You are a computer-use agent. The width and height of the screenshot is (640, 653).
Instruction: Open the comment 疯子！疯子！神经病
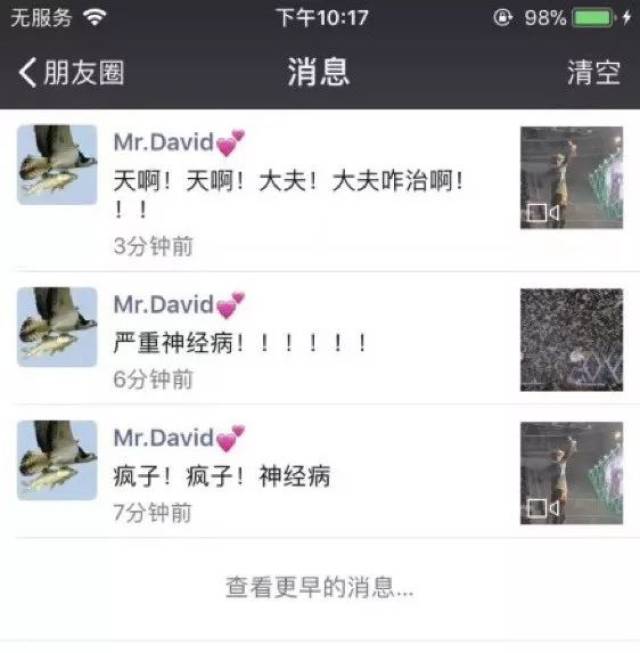point(221,476)
